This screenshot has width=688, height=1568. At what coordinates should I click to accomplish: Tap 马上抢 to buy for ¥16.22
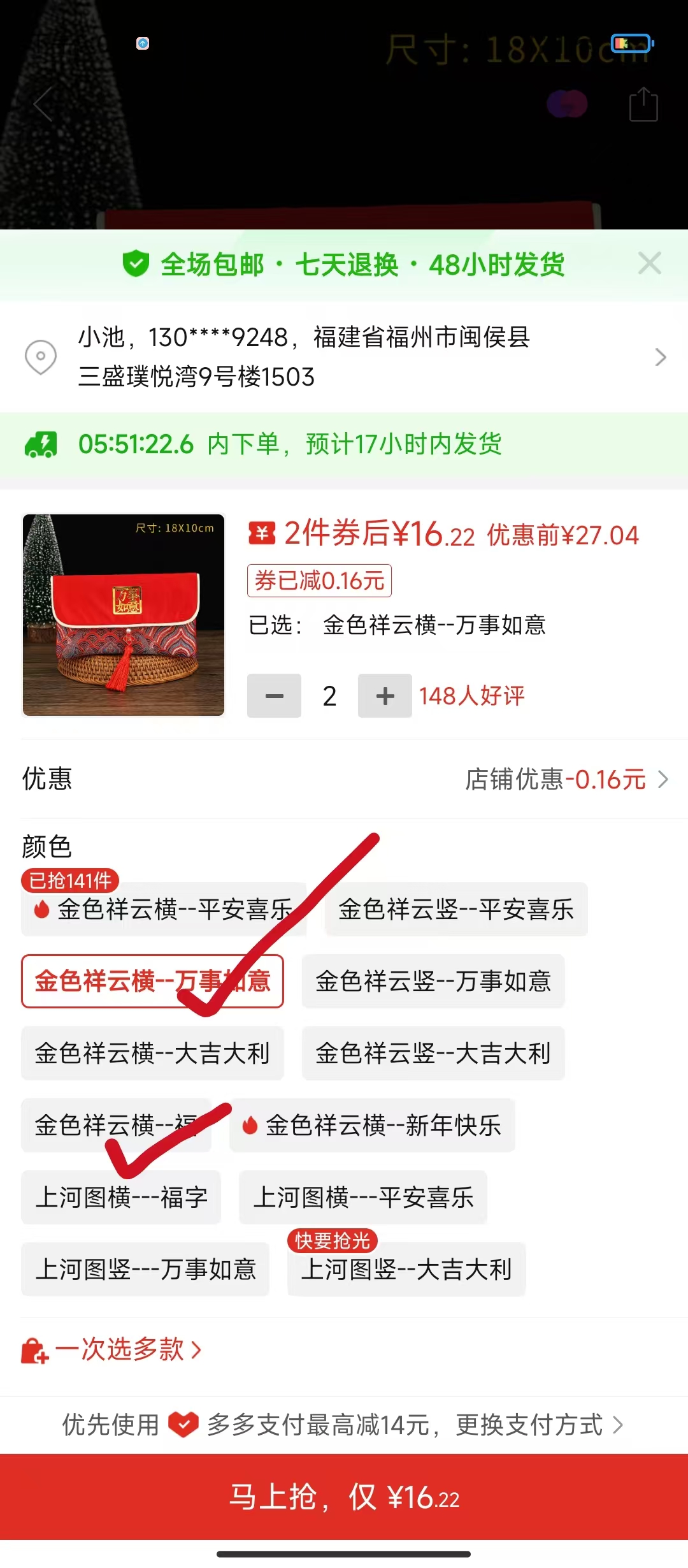344,1497
